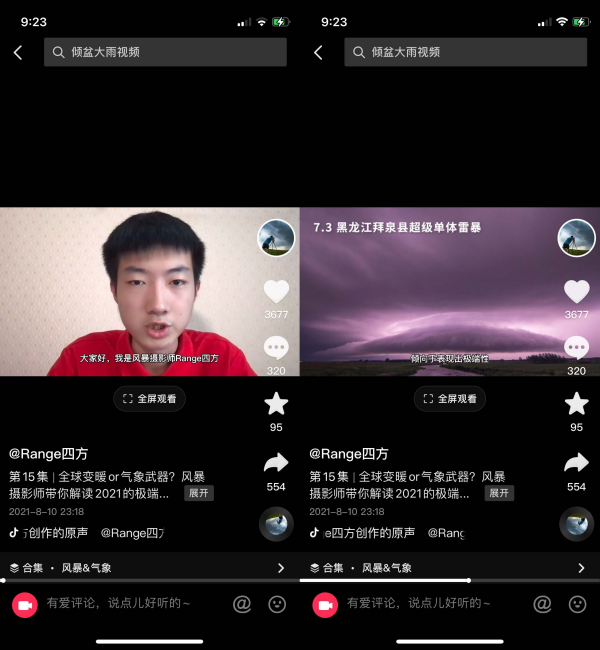Expand the description under the storm cloud video

[x=499, y=493]
